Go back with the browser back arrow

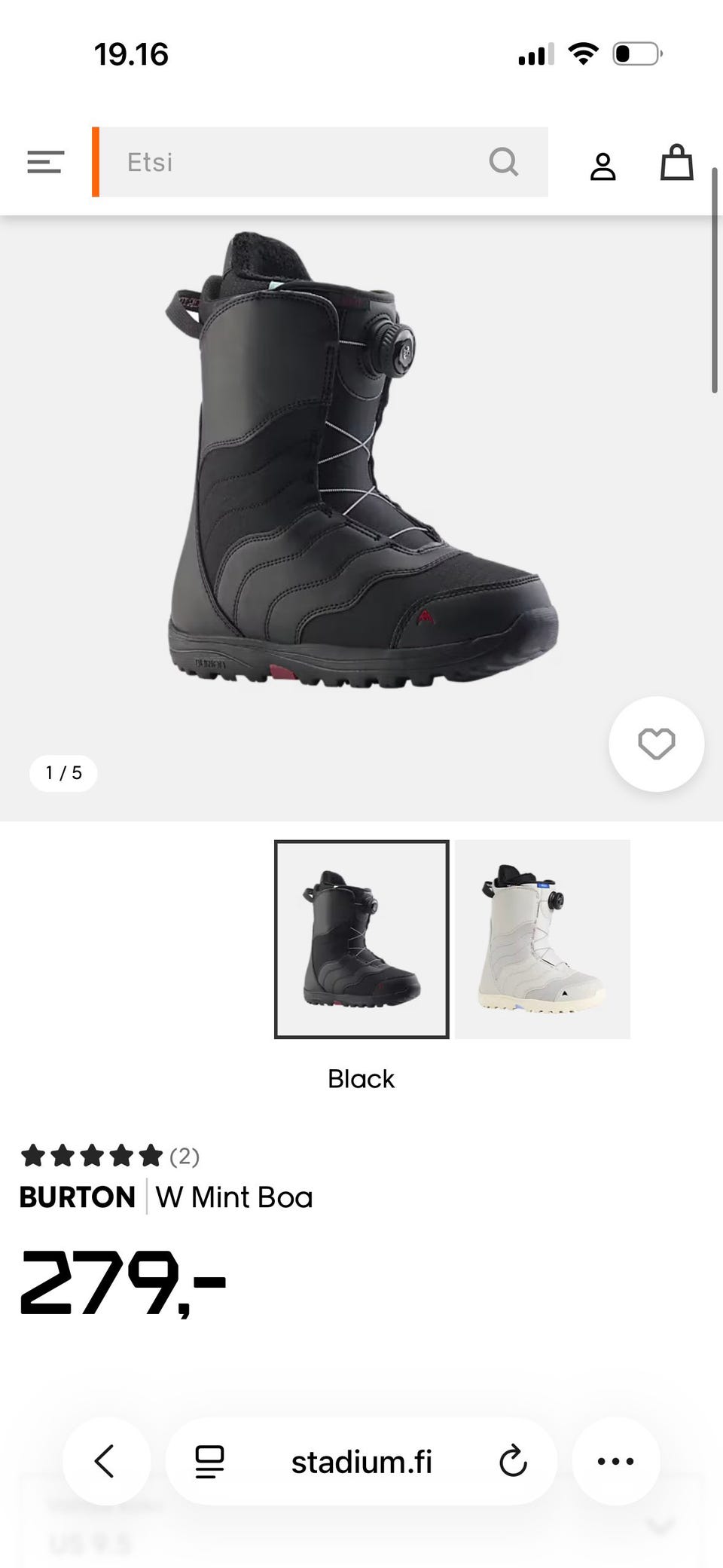[x=105, y=1461]
